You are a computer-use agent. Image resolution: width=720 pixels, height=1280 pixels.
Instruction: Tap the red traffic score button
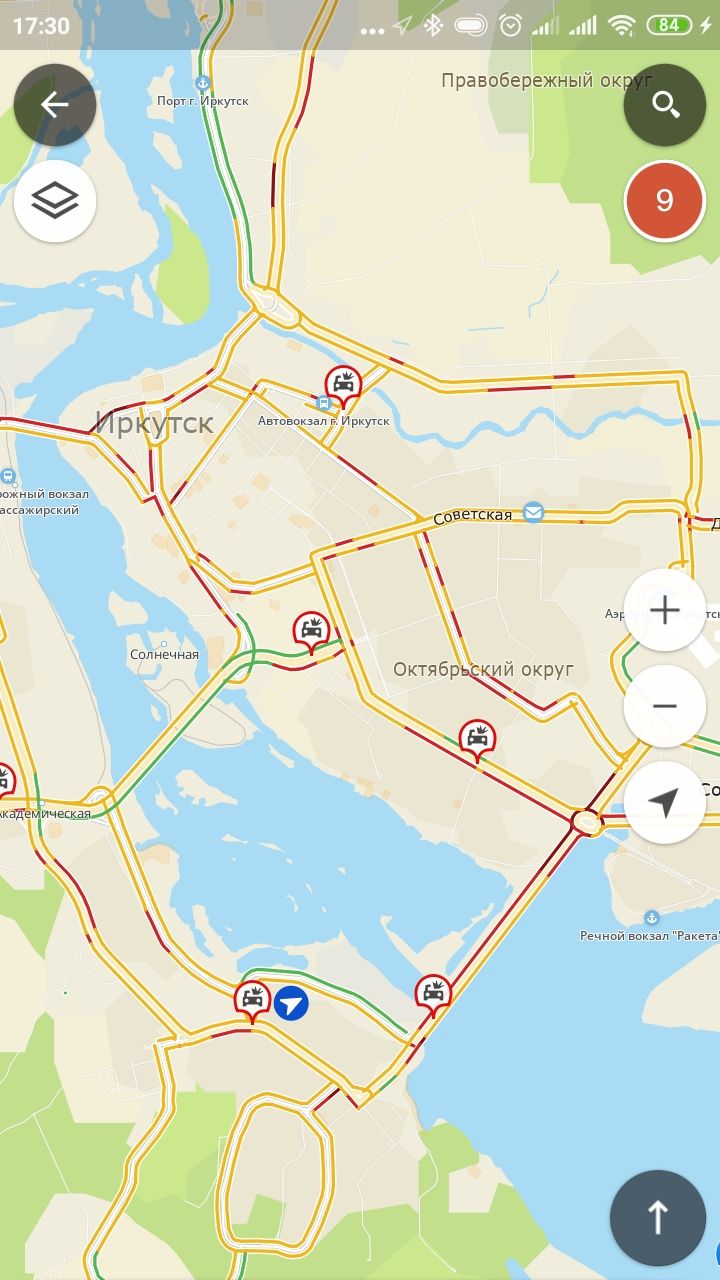pos(665,201)
